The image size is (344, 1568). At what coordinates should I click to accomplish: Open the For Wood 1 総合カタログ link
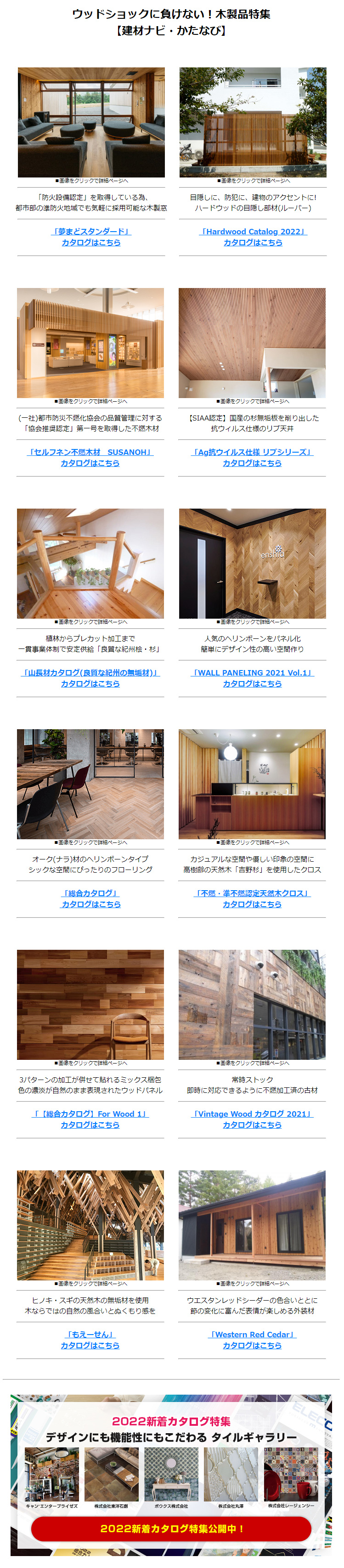(x=90, y=1119)
